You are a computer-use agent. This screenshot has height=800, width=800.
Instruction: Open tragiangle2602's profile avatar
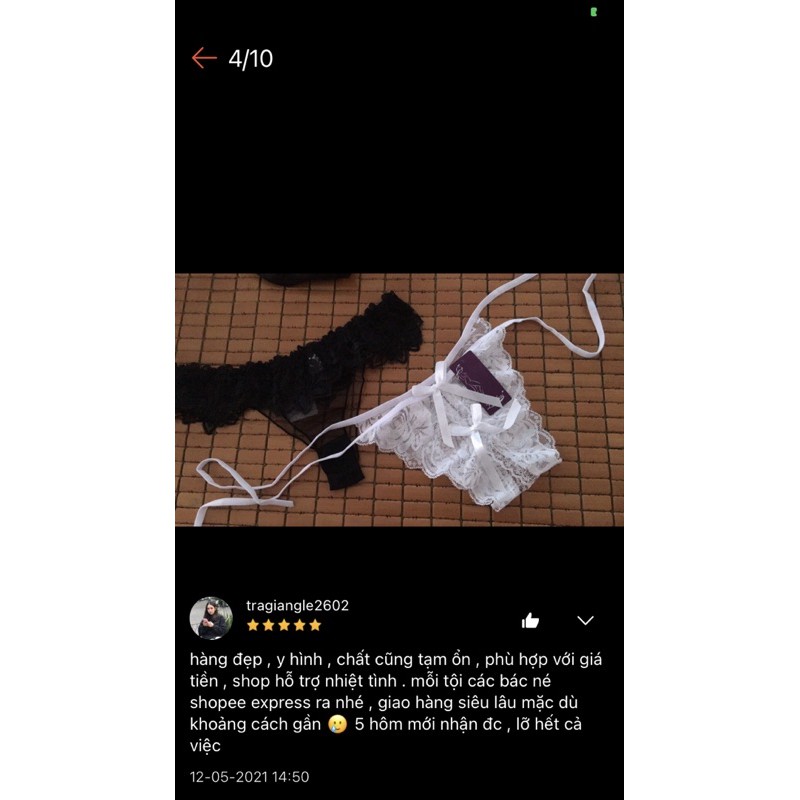pos(211,618)
